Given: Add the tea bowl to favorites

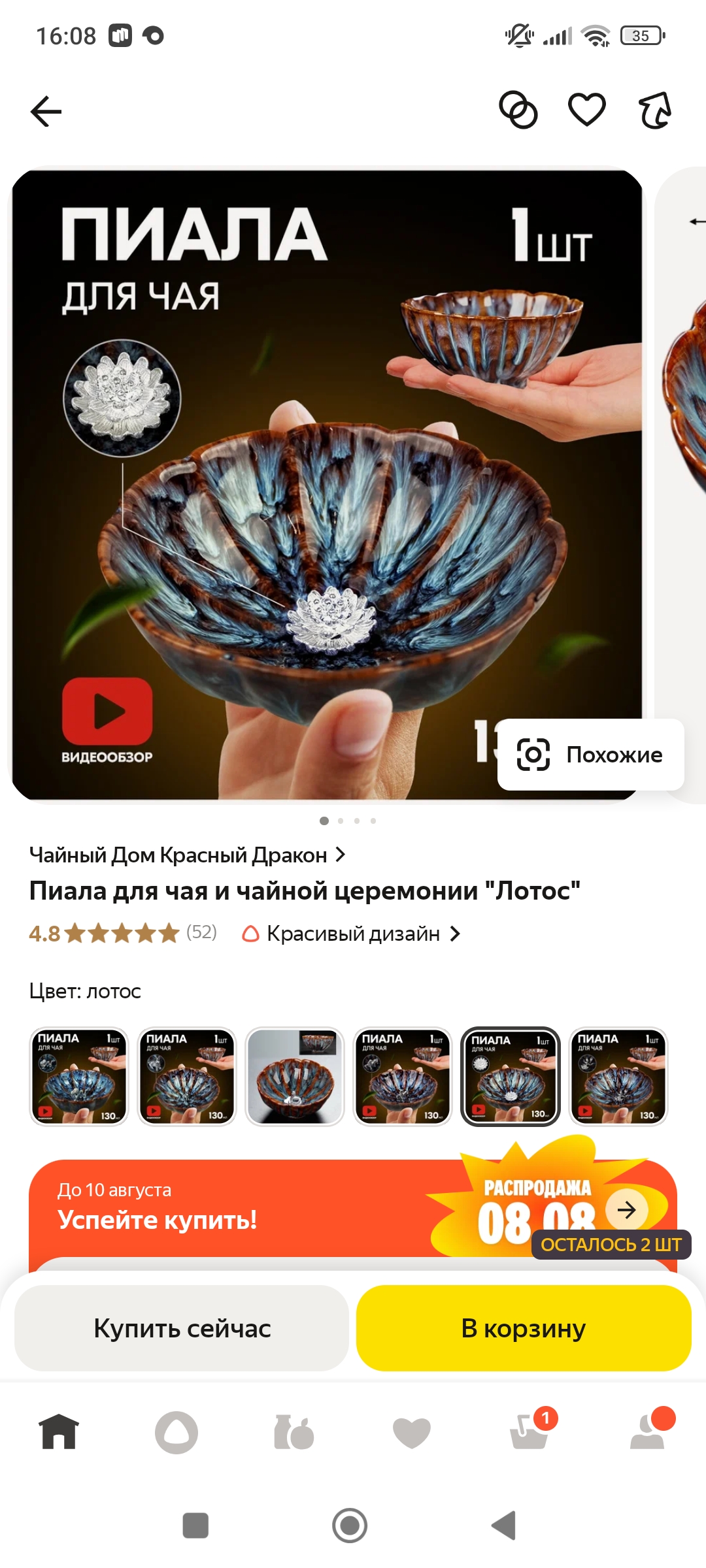Looking at the screenshot, I should click(x=587, y=109).
